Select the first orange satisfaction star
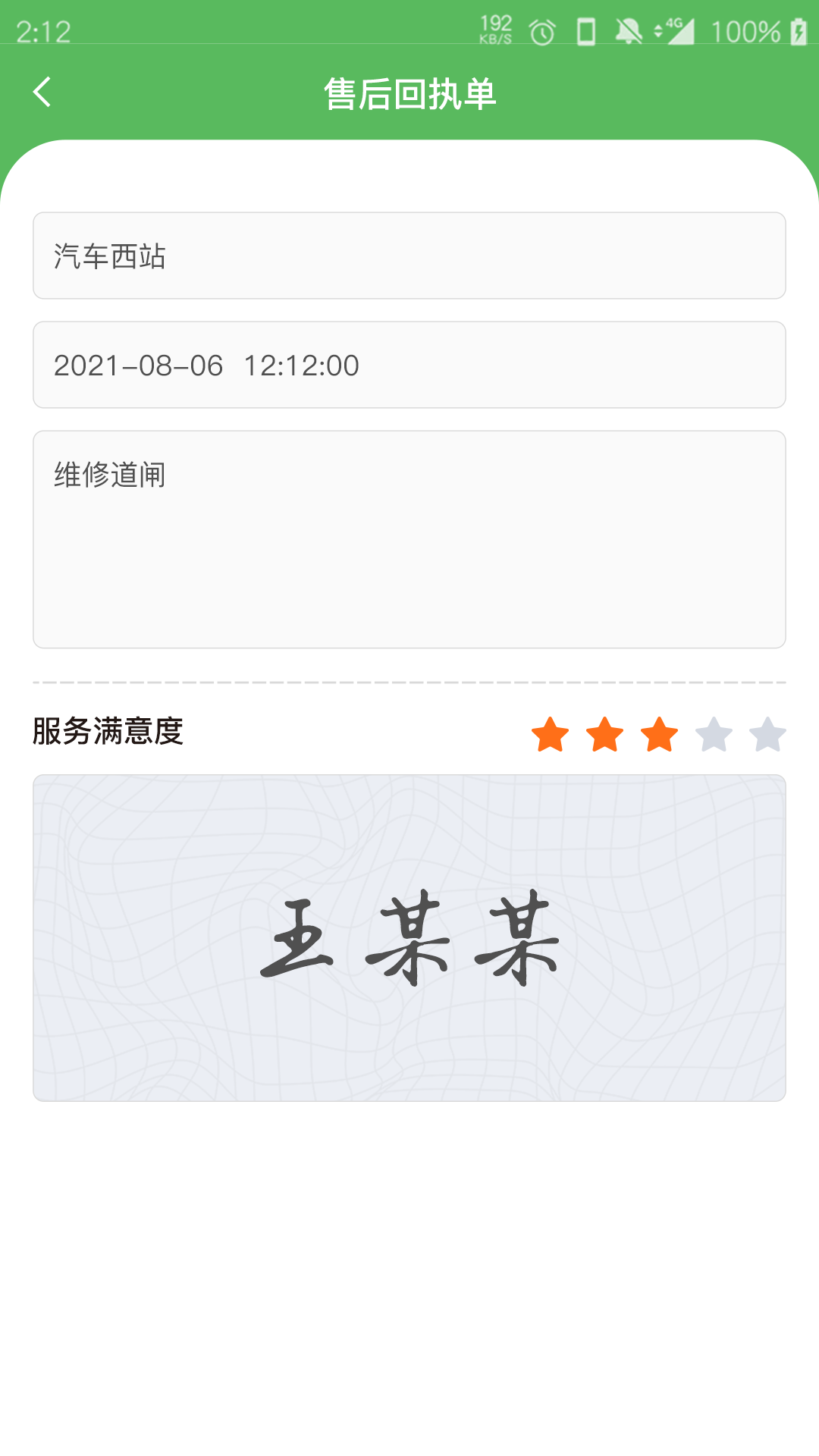 (x=549, y=734)
